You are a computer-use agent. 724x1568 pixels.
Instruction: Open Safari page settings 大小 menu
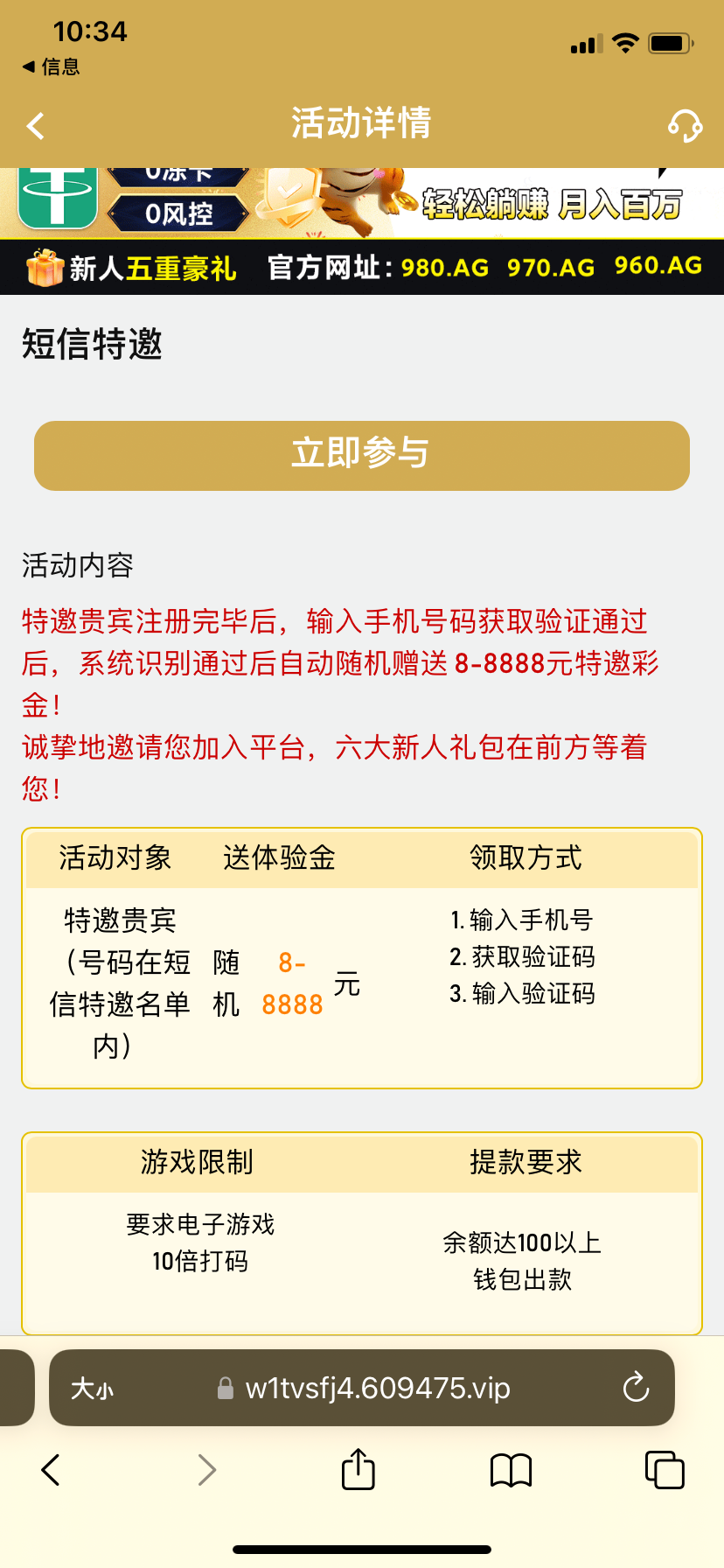tap(93, 1389)
